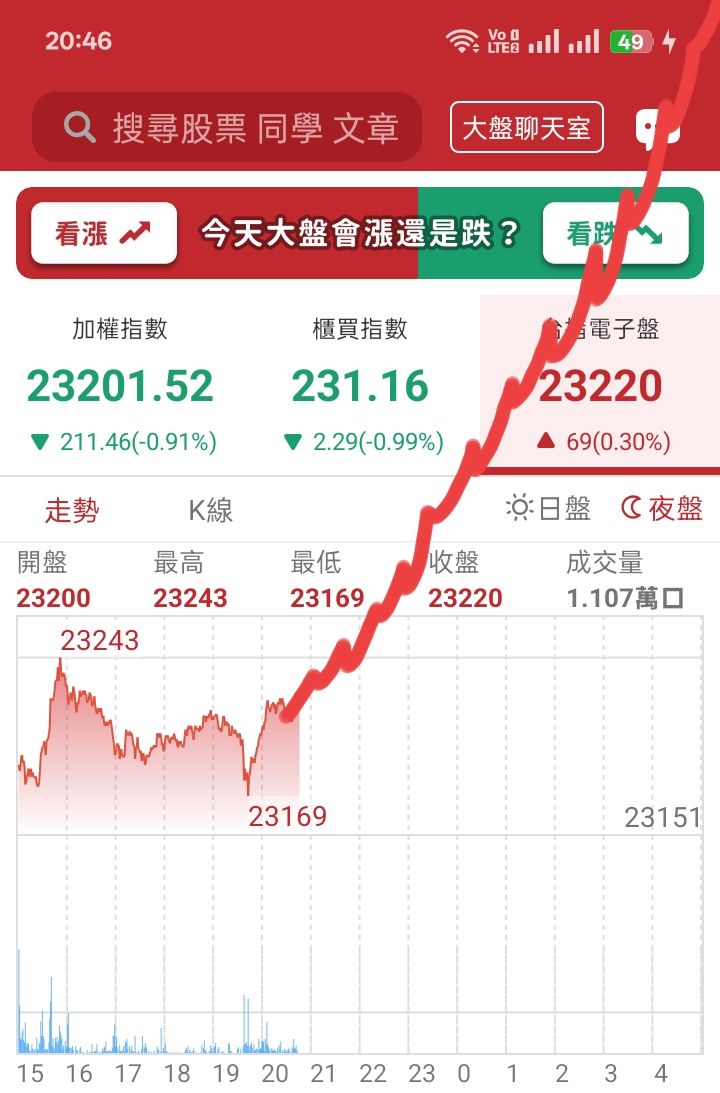Viewport: 720px width, 1093px height.
Task: Select the sun icon for 日盤 view
Action: [x=520, y=508]
